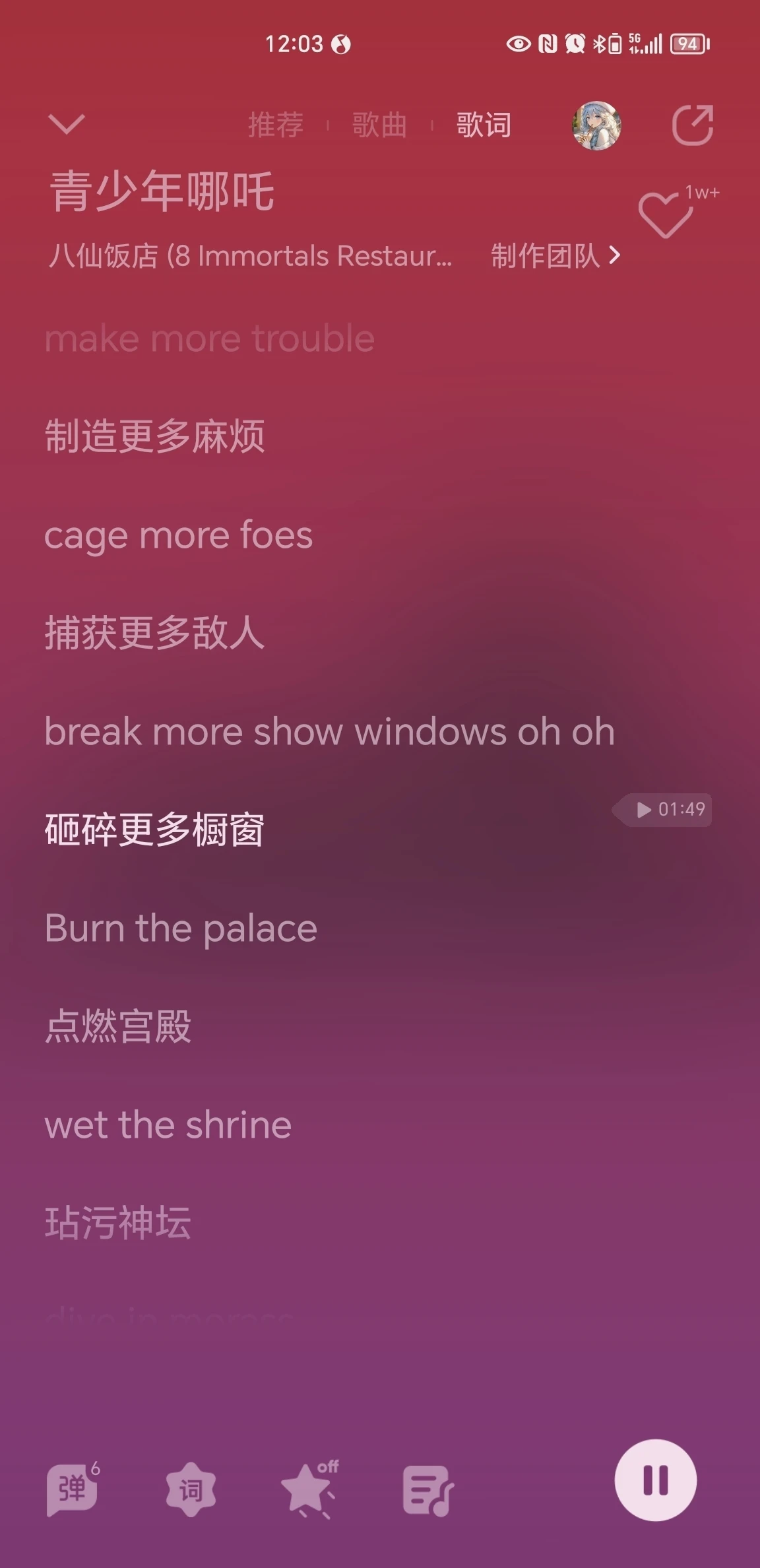This screenshot has width=760, height=1568.
Task: Open the 弹 danmaku comments
Action: 73,1489
